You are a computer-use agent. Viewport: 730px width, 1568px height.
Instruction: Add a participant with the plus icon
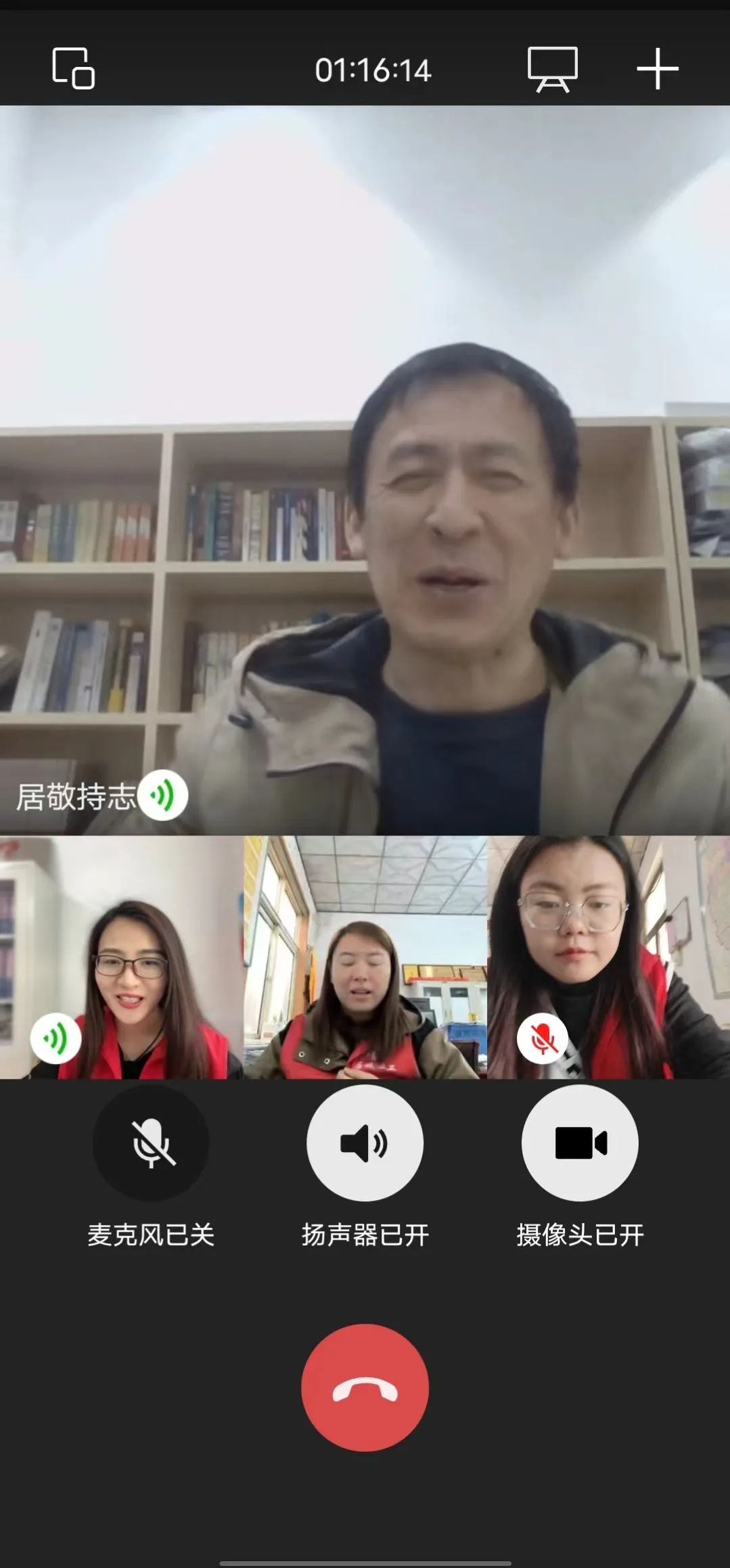657,69
